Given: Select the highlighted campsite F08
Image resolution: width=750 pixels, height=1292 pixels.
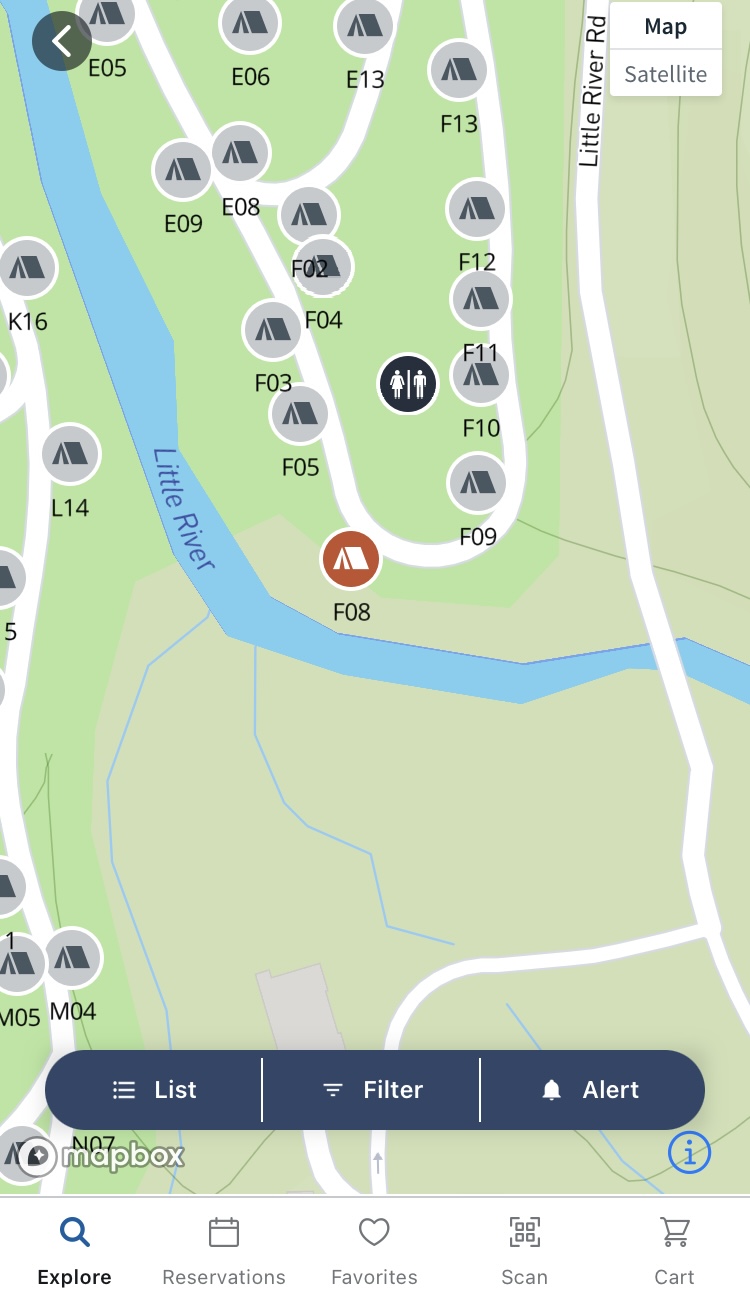Looking at the screenshot, I should click(x=351, y=560).
